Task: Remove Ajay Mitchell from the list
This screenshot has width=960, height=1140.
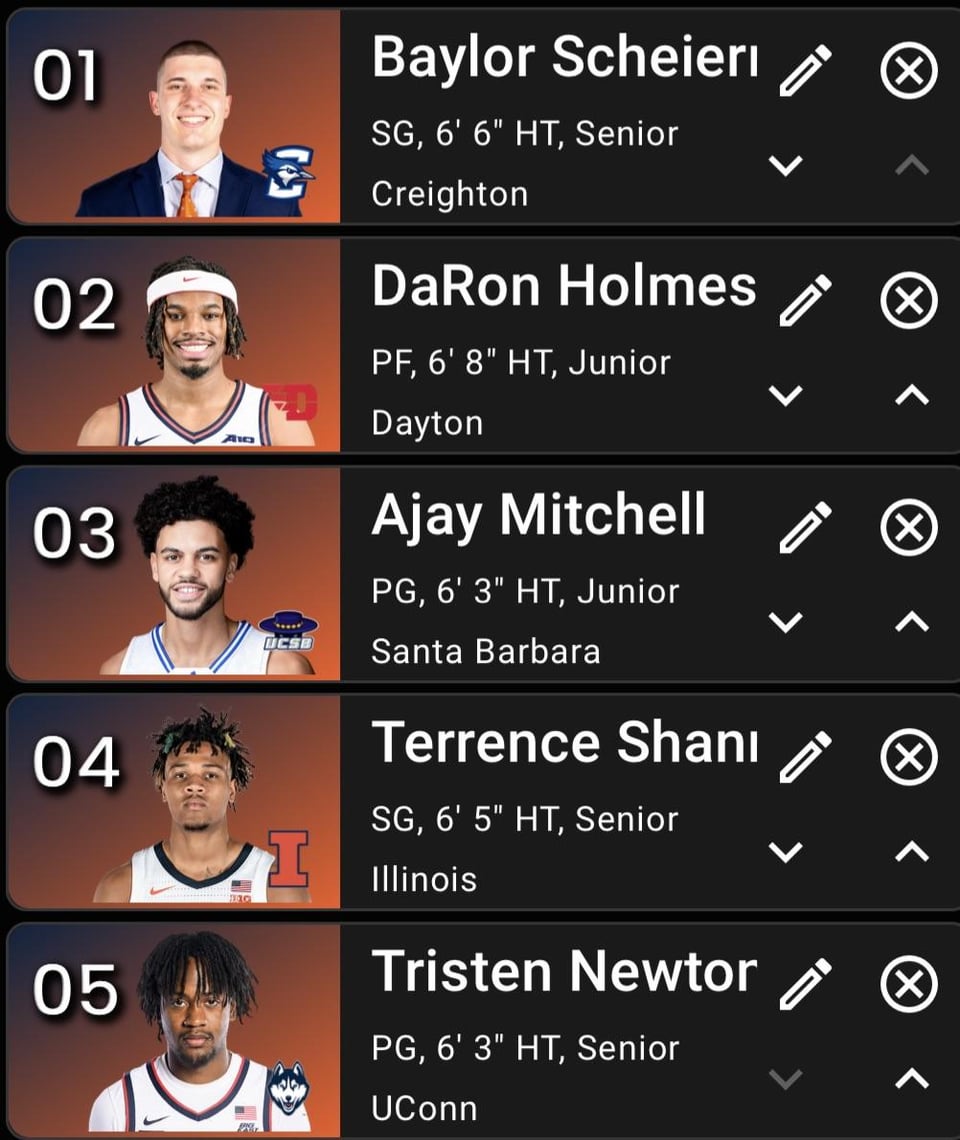Action: click(x=908, y=528)
